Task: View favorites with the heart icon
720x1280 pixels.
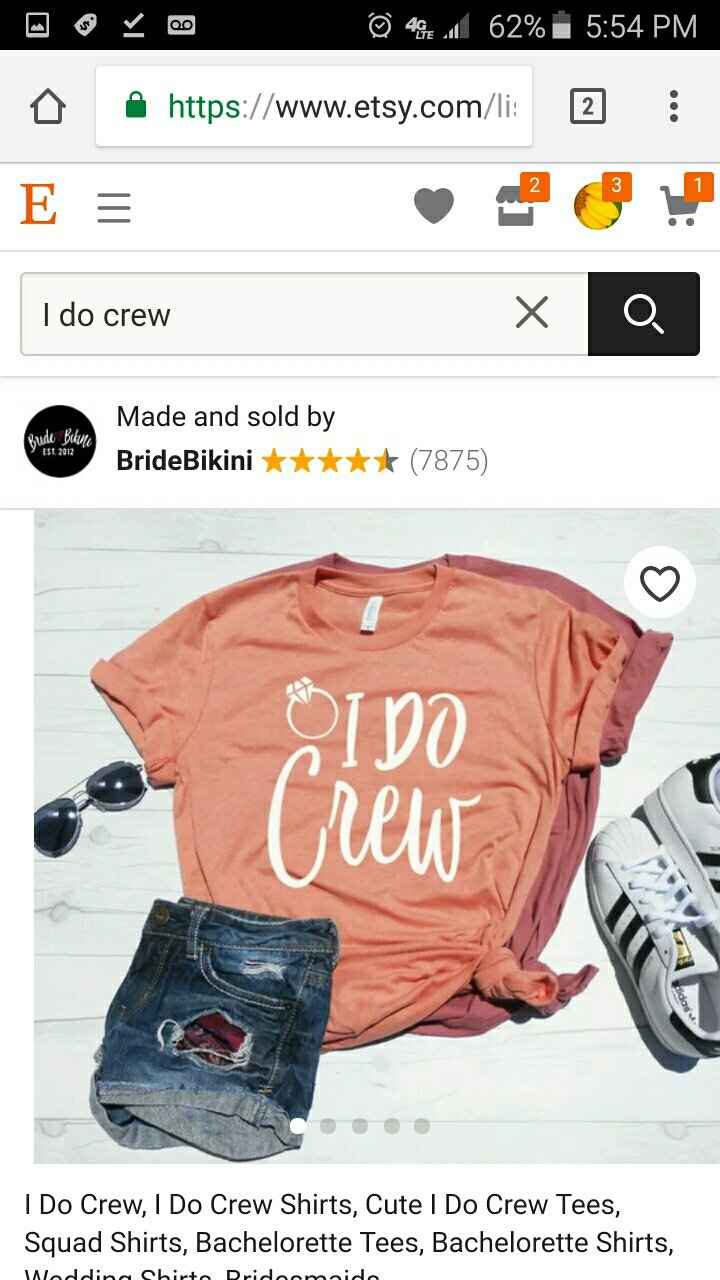Action: pyautogui.click(x=434, y=207)
